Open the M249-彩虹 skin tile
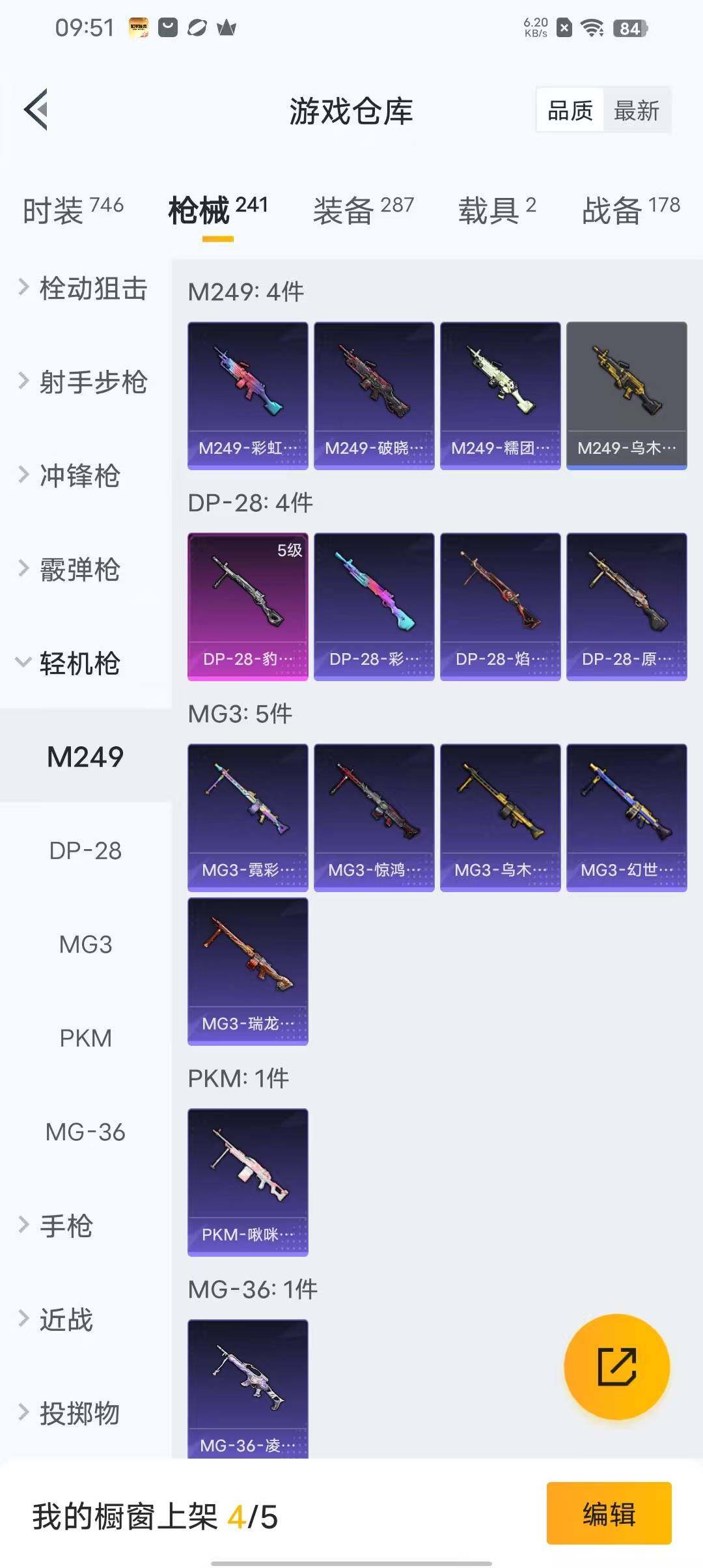The height and width of the screenshot is (1568, 703). pyautogui.click(x=247, y=395)
